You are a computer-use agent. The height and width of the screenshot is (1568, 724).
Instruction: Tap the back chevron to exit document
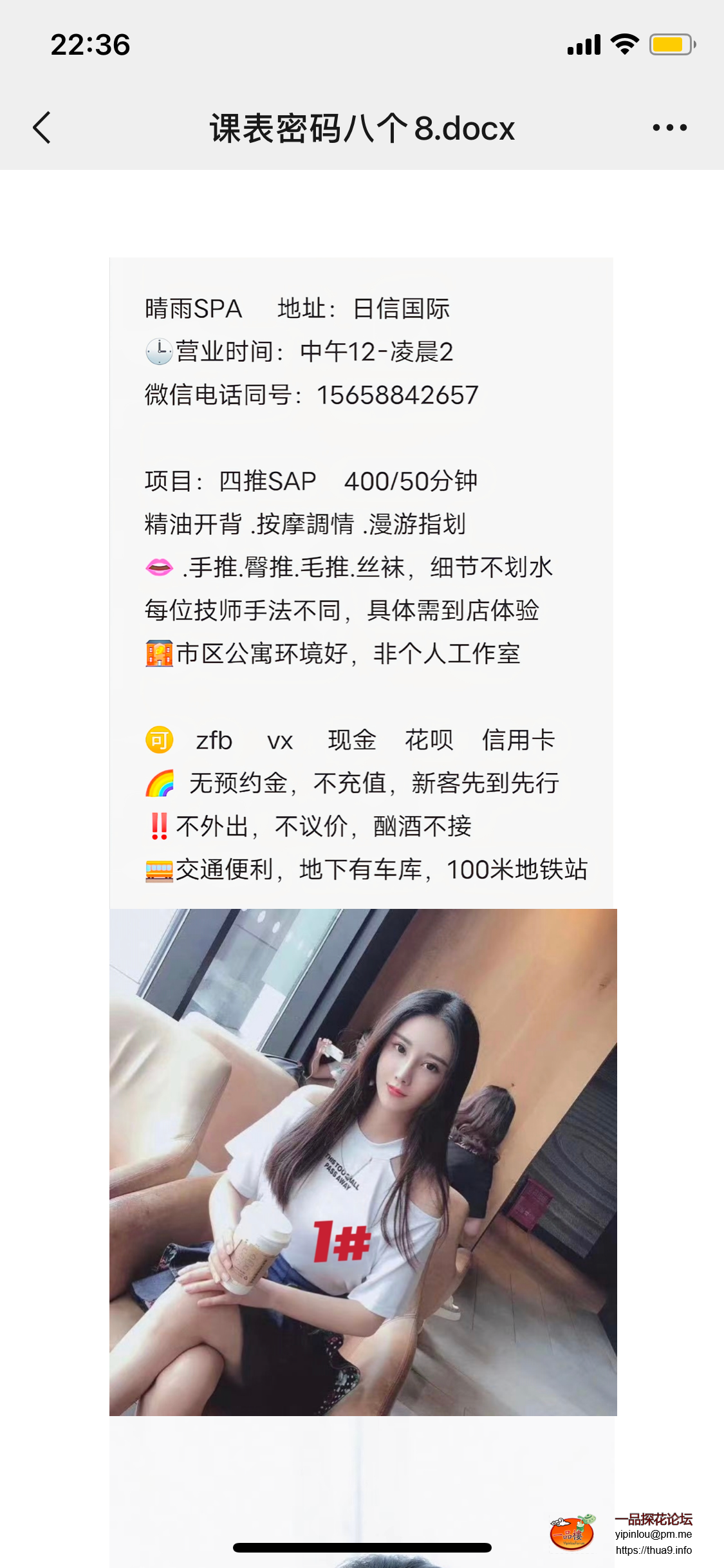42,127
